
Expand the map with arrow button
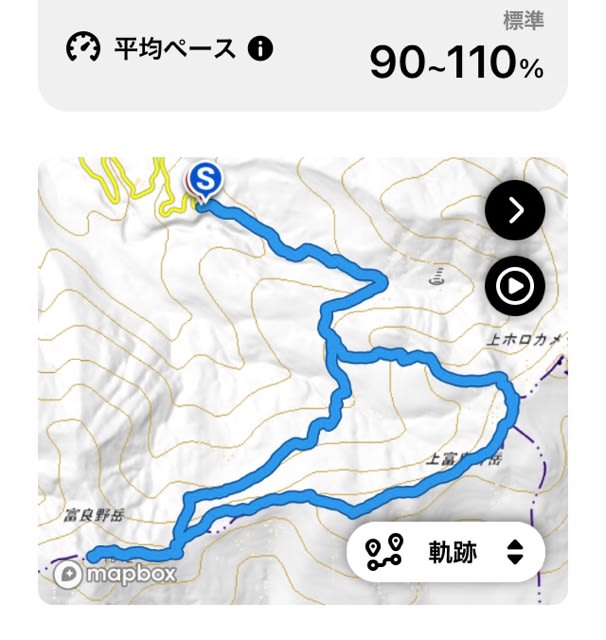pos(515,210)
